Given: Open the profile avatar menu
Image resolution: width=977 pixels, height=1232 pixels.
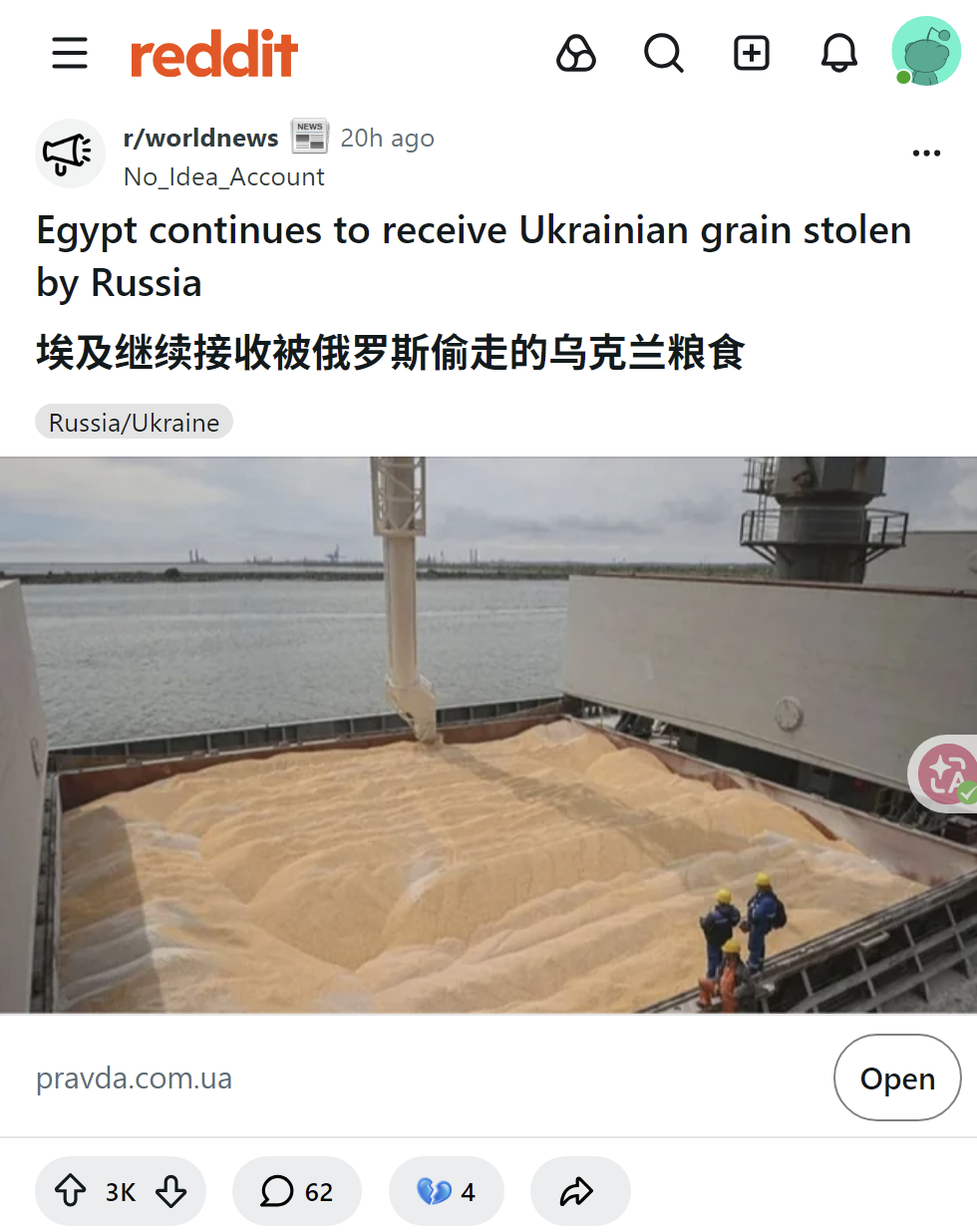Looking at the screenshot, I should 926,51.
